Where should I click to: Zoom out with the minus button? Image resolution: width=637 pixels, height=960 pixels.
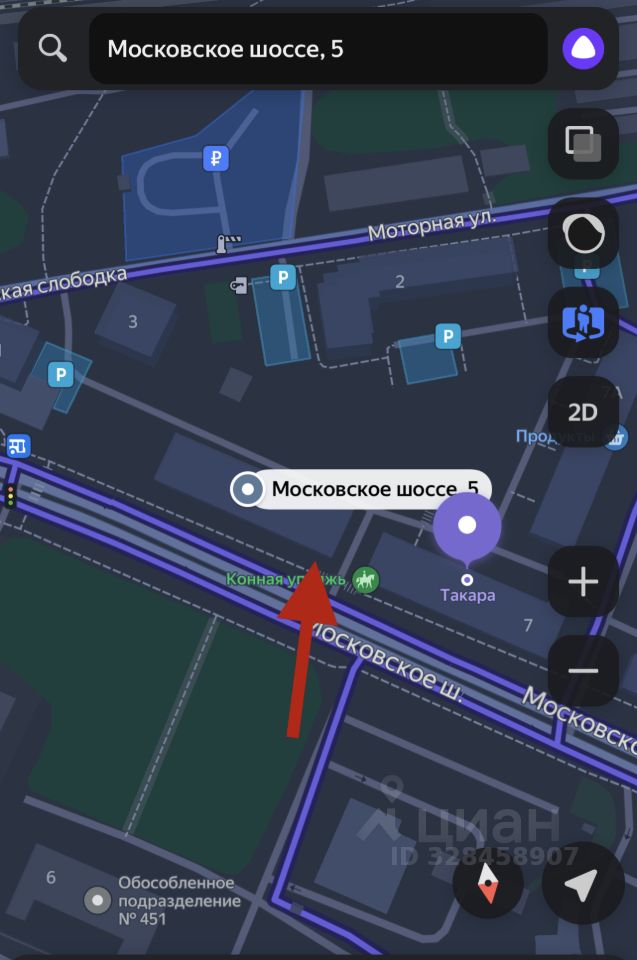583,671
